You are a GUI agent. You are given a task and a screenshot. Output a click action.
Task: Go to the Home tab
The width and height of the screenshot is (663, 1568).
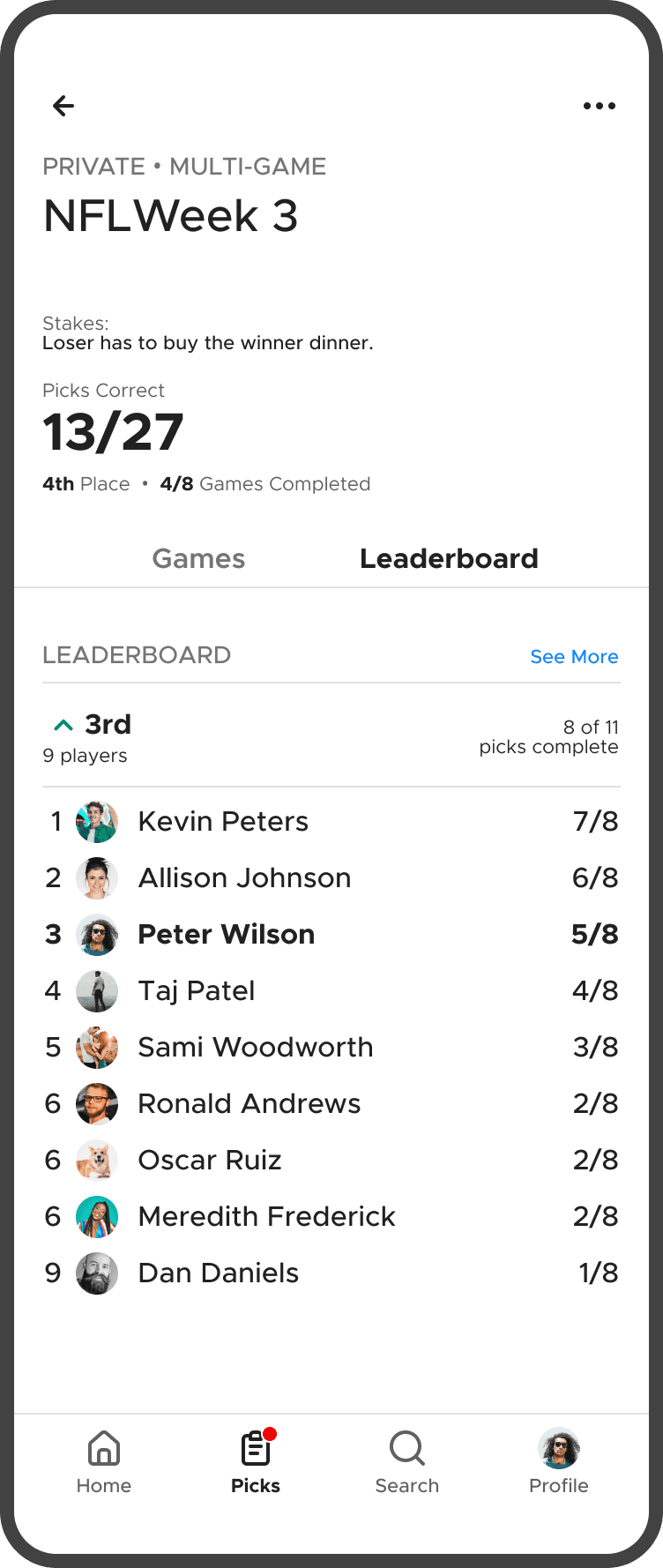point(104,1462)
